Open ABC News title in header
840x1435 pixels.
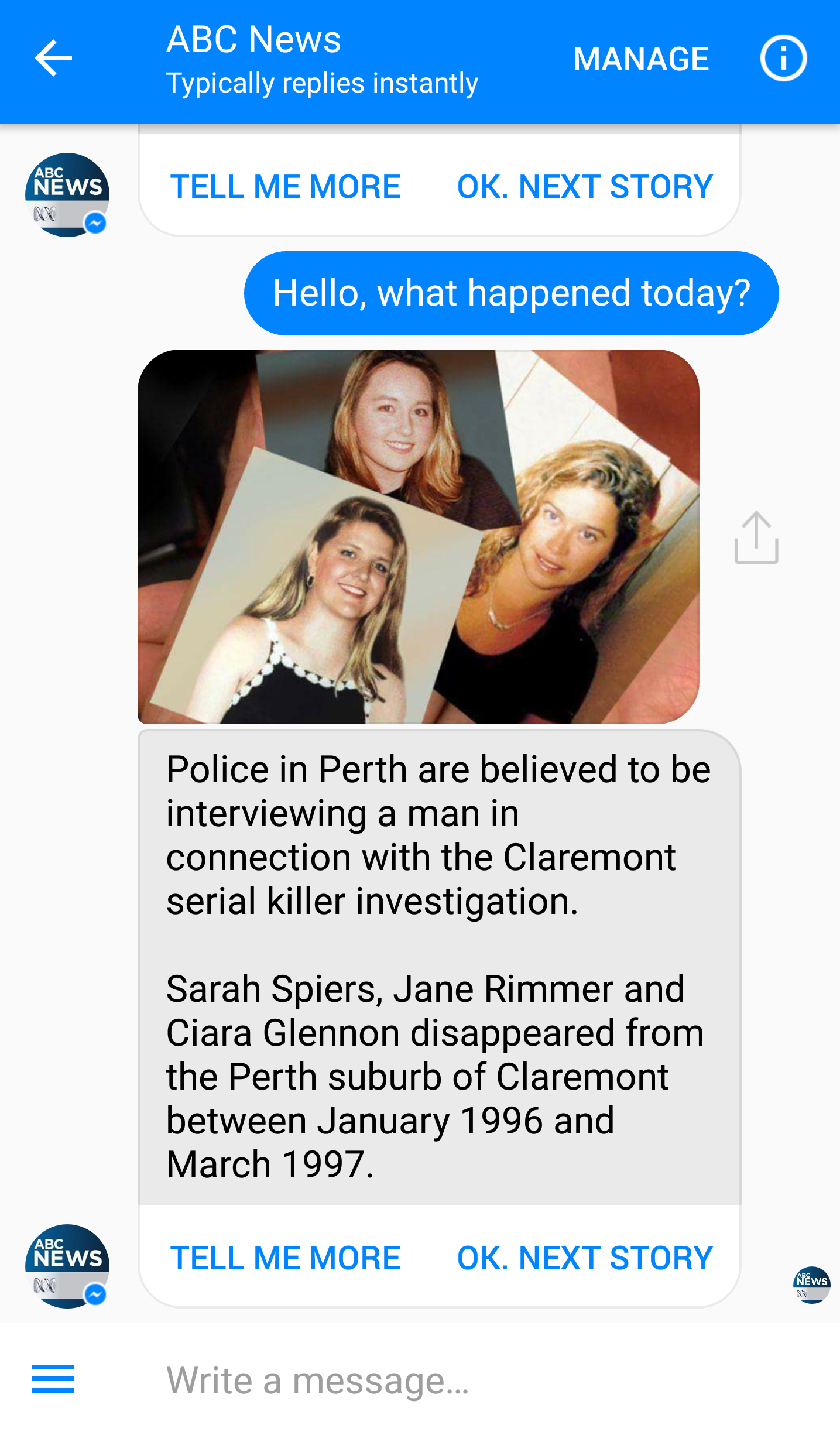[x=253, y=40]
